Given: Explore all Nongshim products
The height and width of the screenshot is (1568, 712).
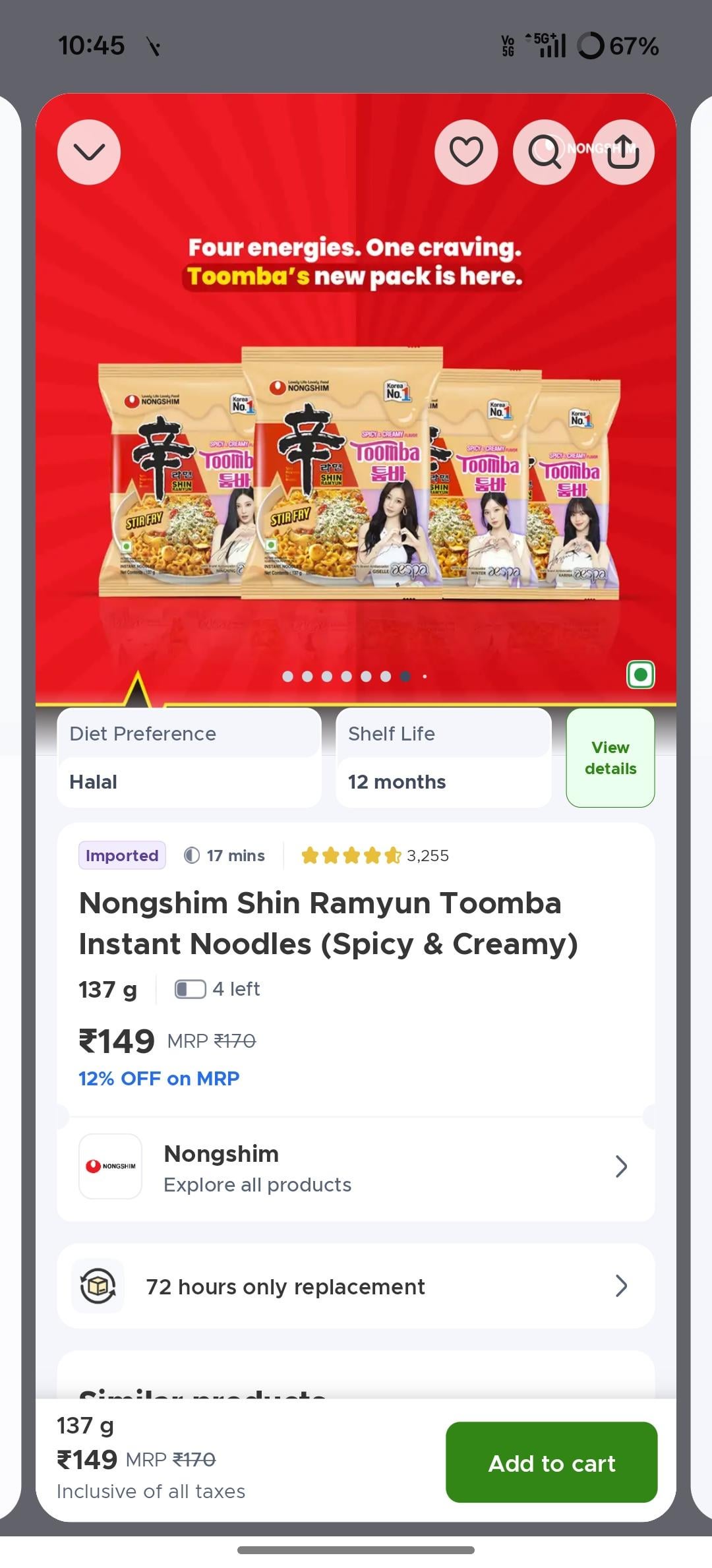Looking at the screenshot, I should pos(356,1167).
